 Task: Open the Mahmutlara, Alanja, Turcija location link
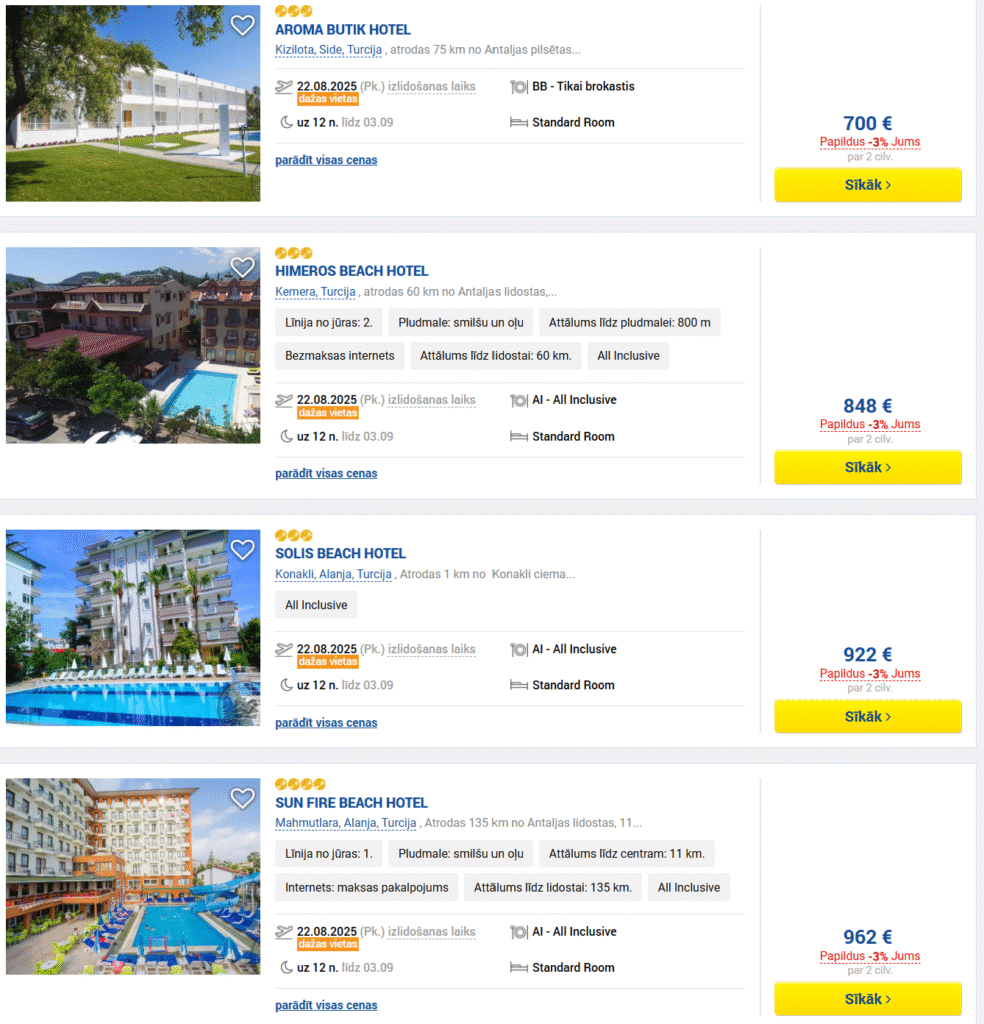point(345,823)
